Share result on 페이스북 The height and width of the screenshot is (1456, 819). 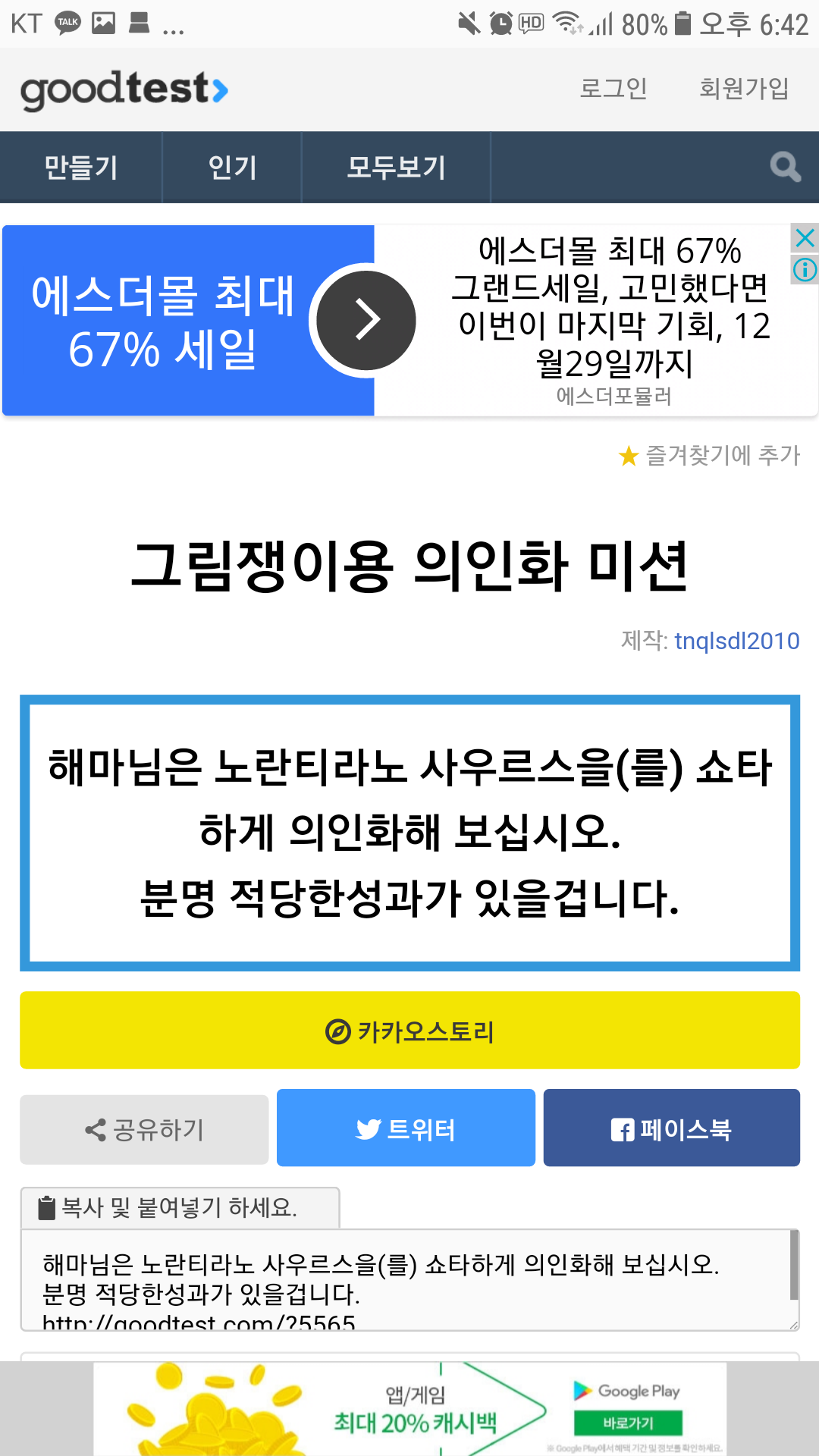click(x=671, y=1128)
